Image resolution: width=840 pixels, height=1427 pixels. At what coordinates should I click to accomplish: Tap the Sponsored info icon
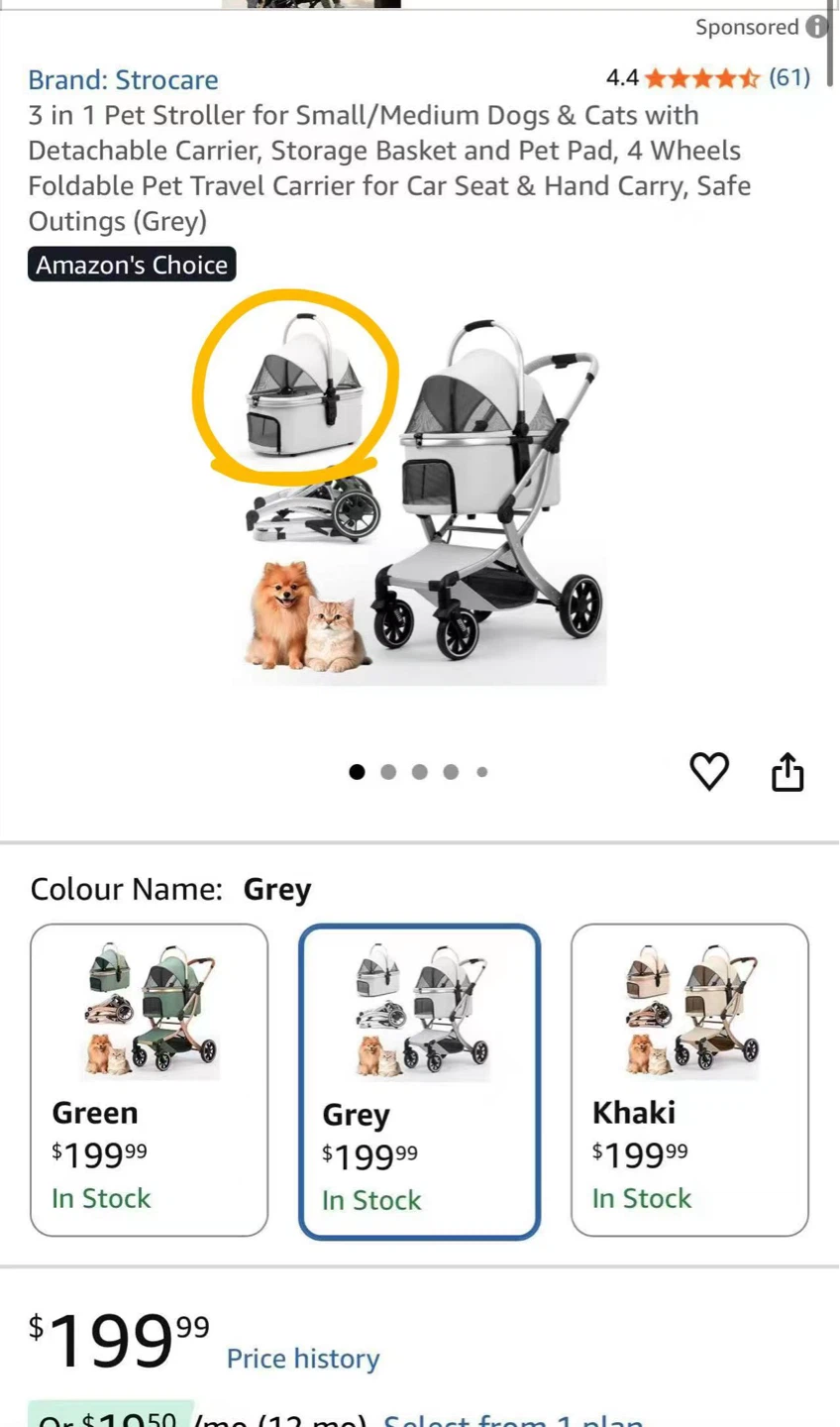click(818, 27)
